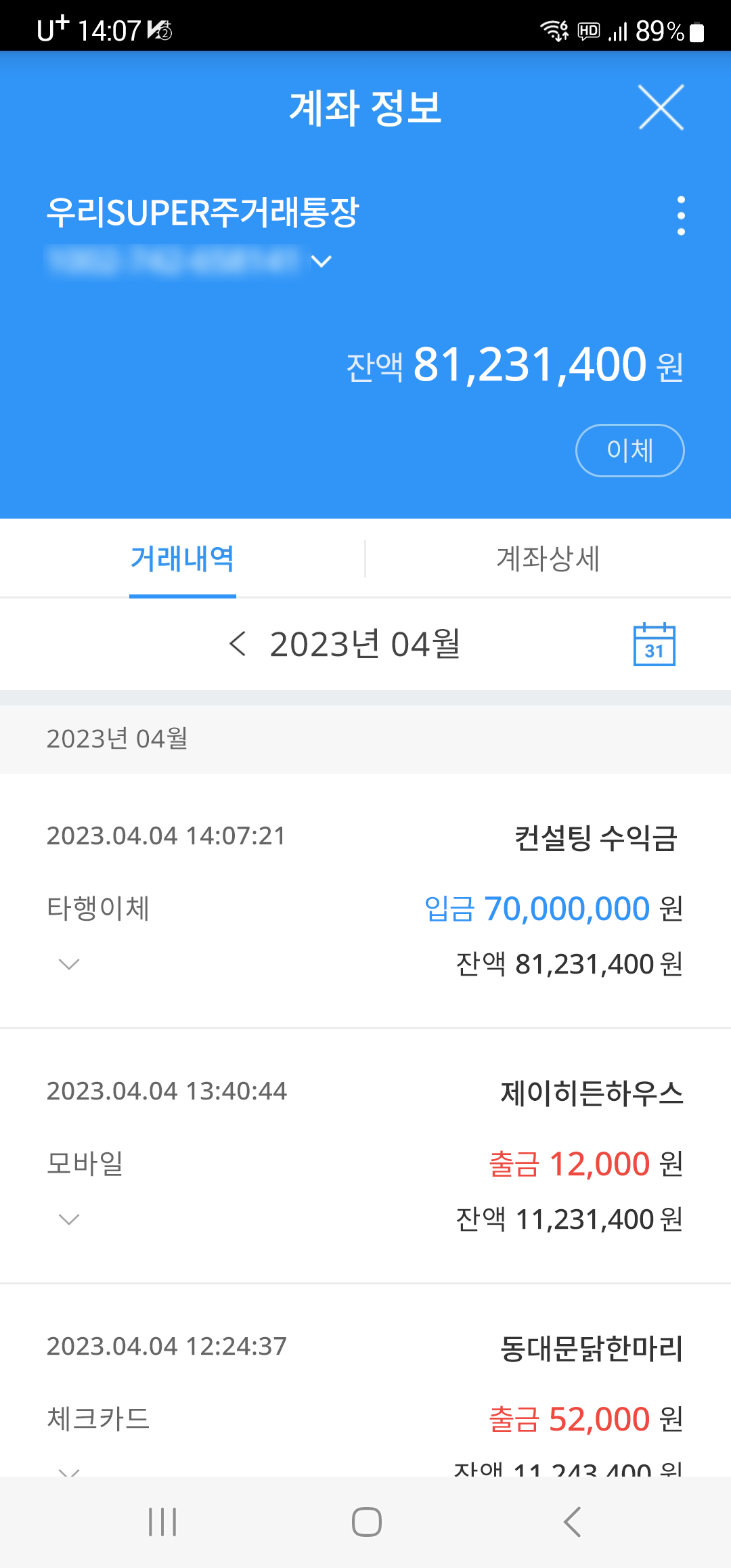Open the calendar date picker
Screen dimensions: 731x1568
[x=654, y=644]
